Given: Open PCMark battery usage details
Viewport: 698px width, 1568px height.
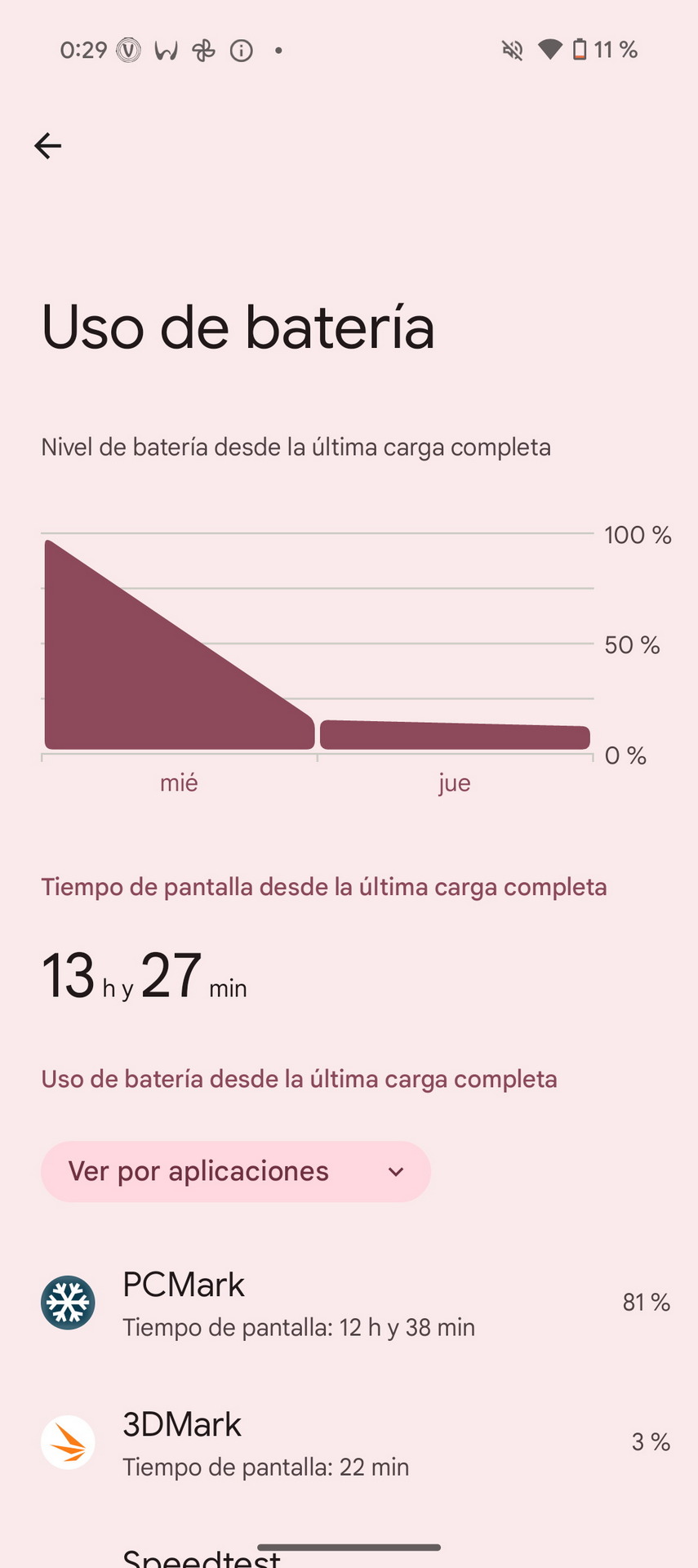Looking at the screenshot, I should [349, 1303].
